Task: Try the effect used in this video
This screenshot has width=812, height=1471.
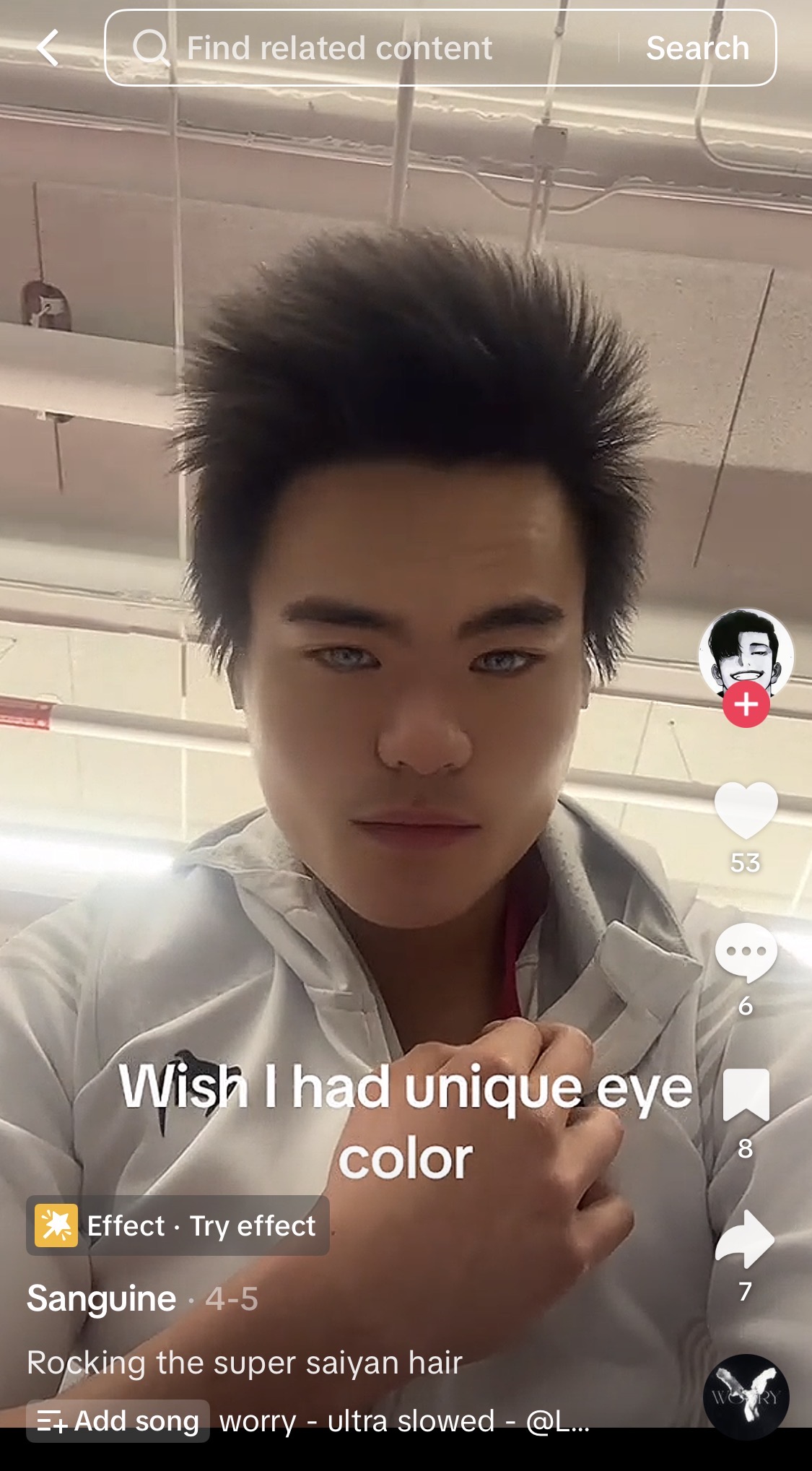Action: tap(178, 1225)
